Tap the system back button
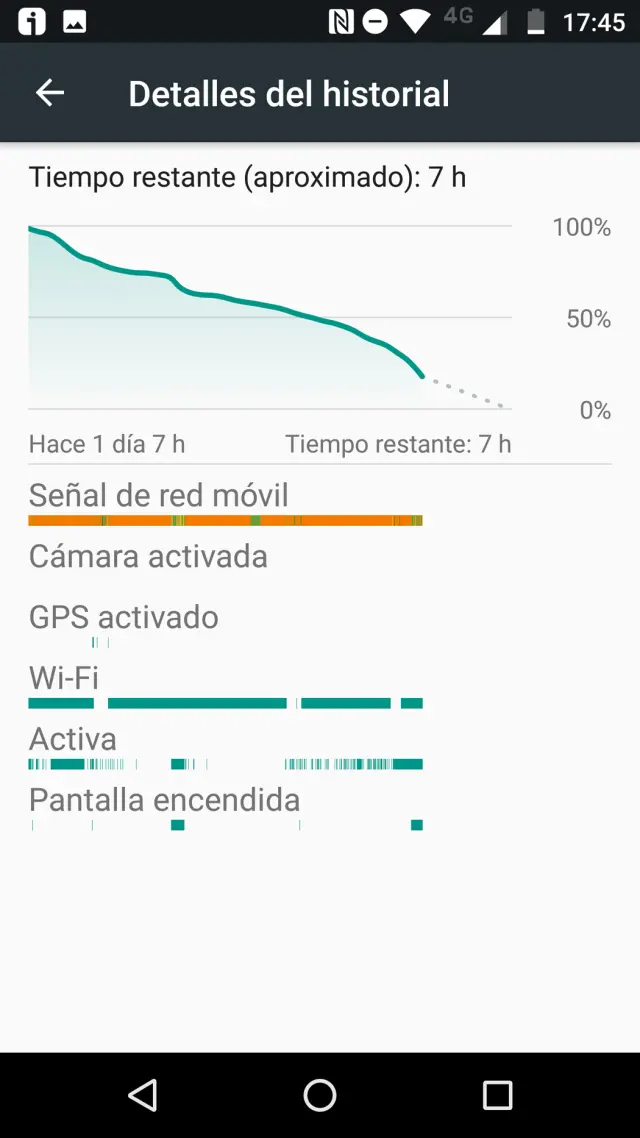The height and width of the screenshot is (1138, 640). pyautogui.click(x=143, y=1095)
